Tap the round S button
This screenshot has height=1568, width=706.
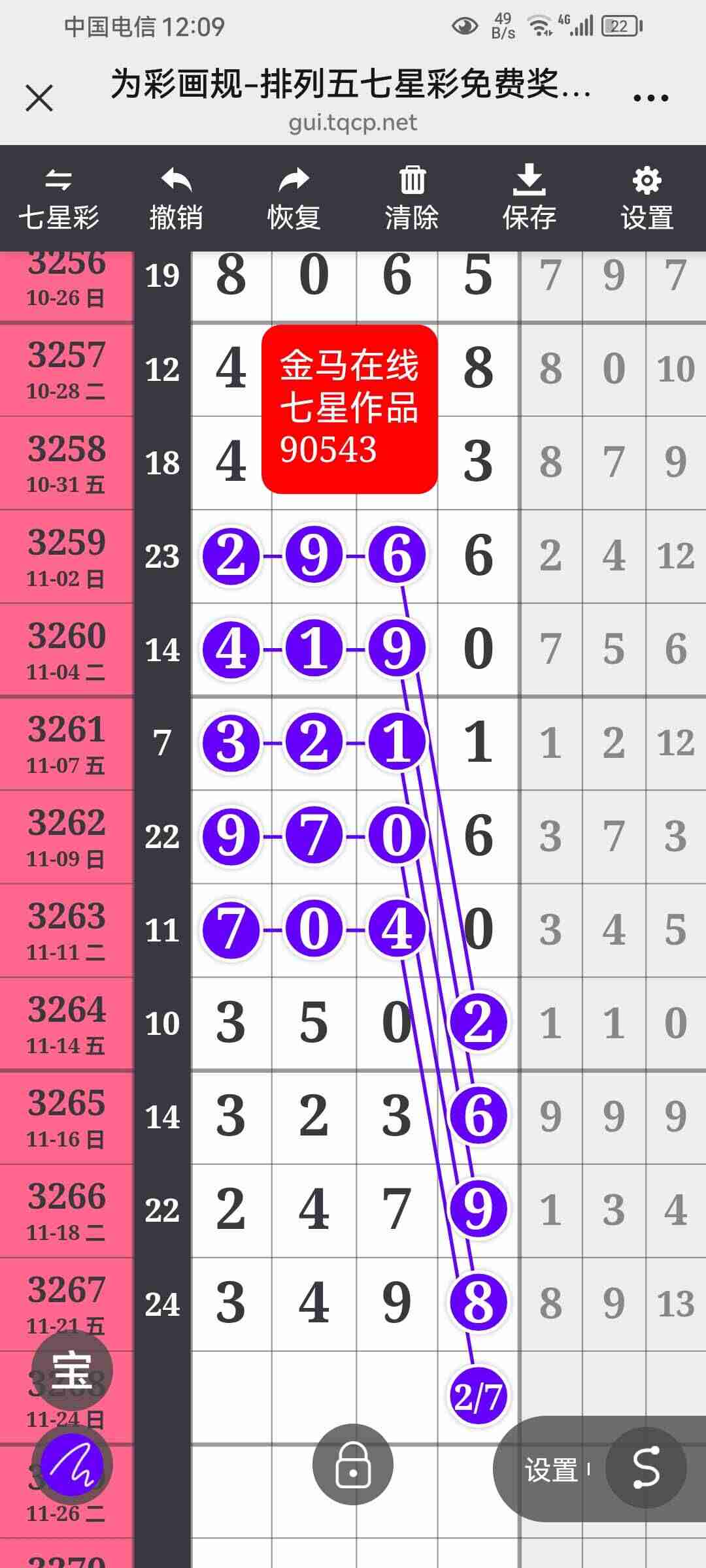(646, 1468)
